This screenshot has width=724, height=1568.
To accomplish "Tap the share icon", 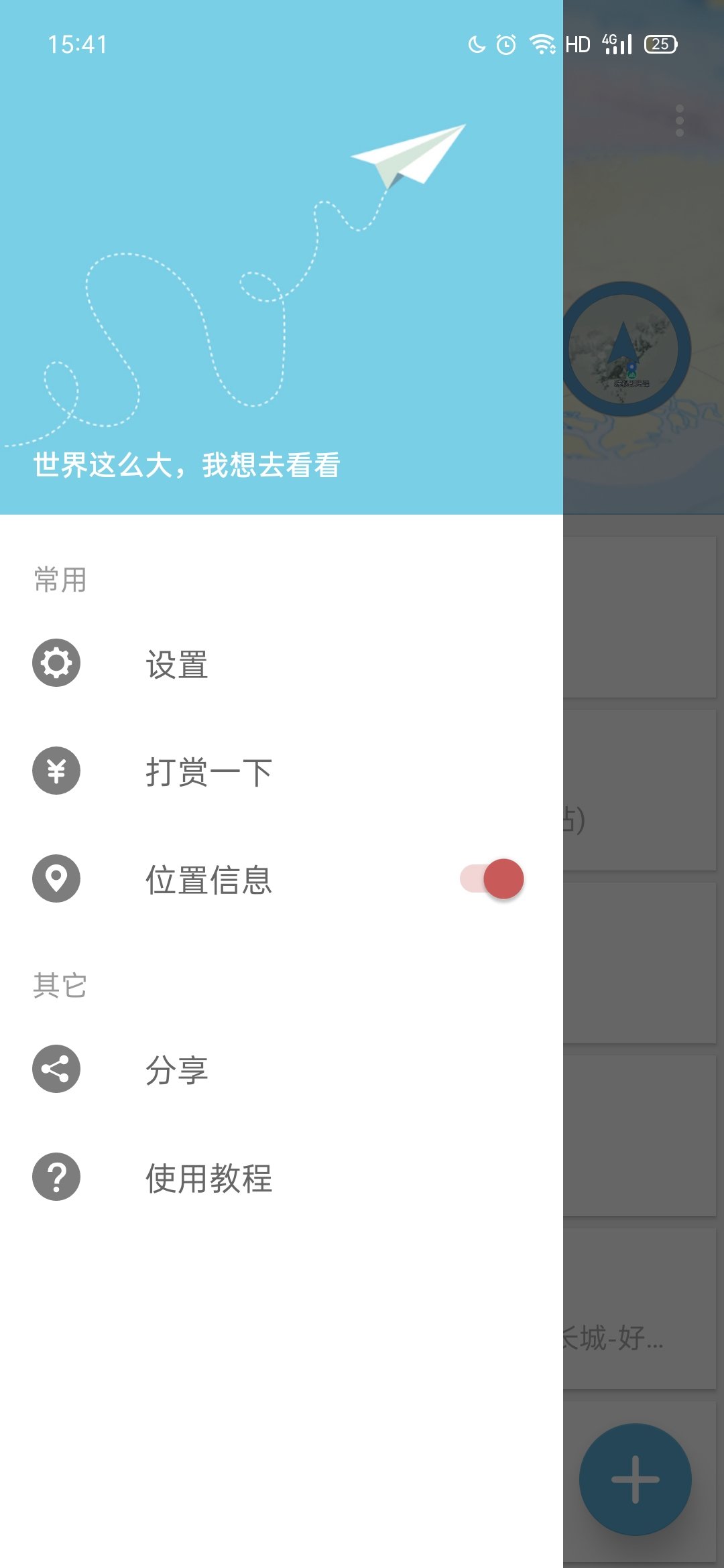I will [x=56, y=1067].
